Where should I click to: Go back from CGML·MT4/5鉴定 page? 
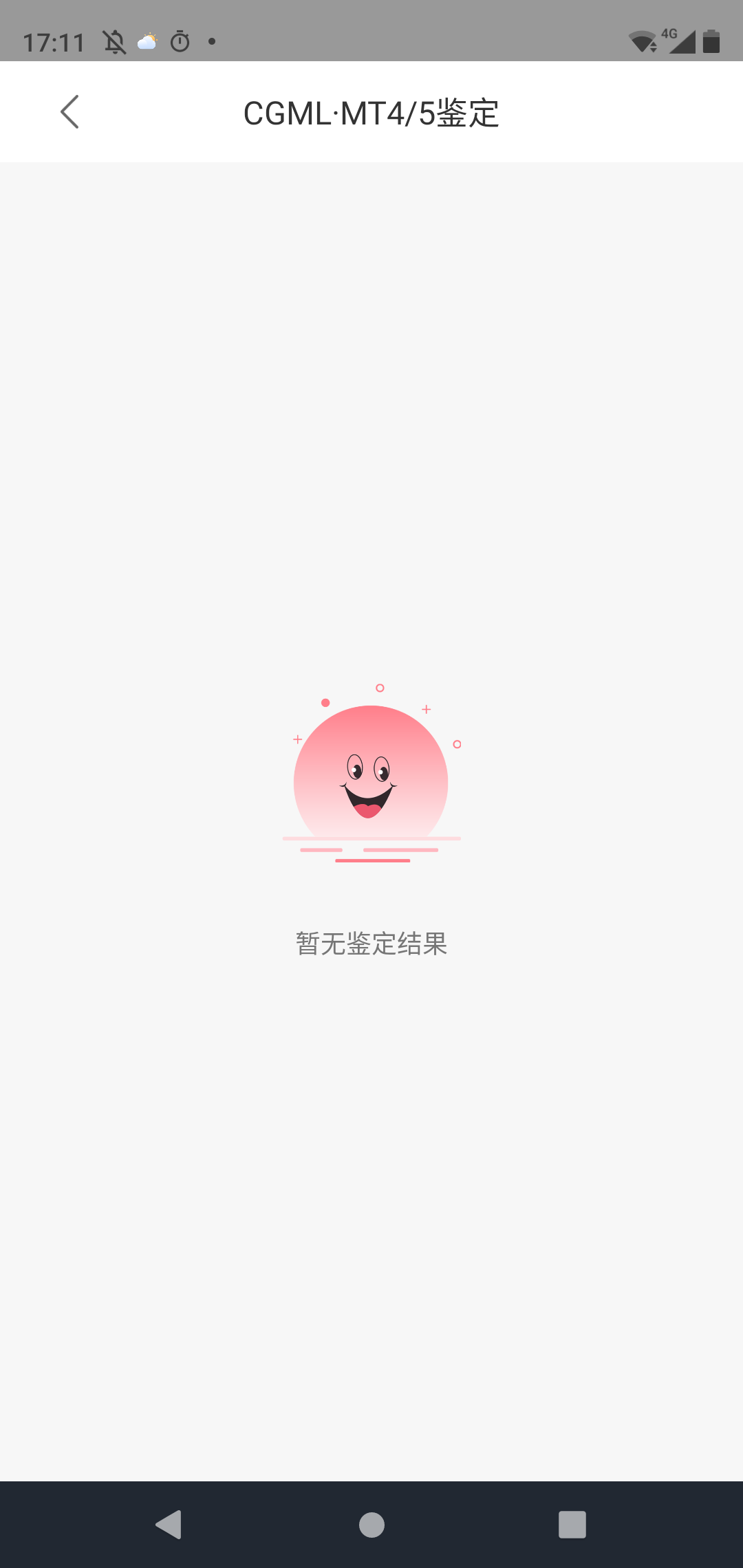[69, 112]
